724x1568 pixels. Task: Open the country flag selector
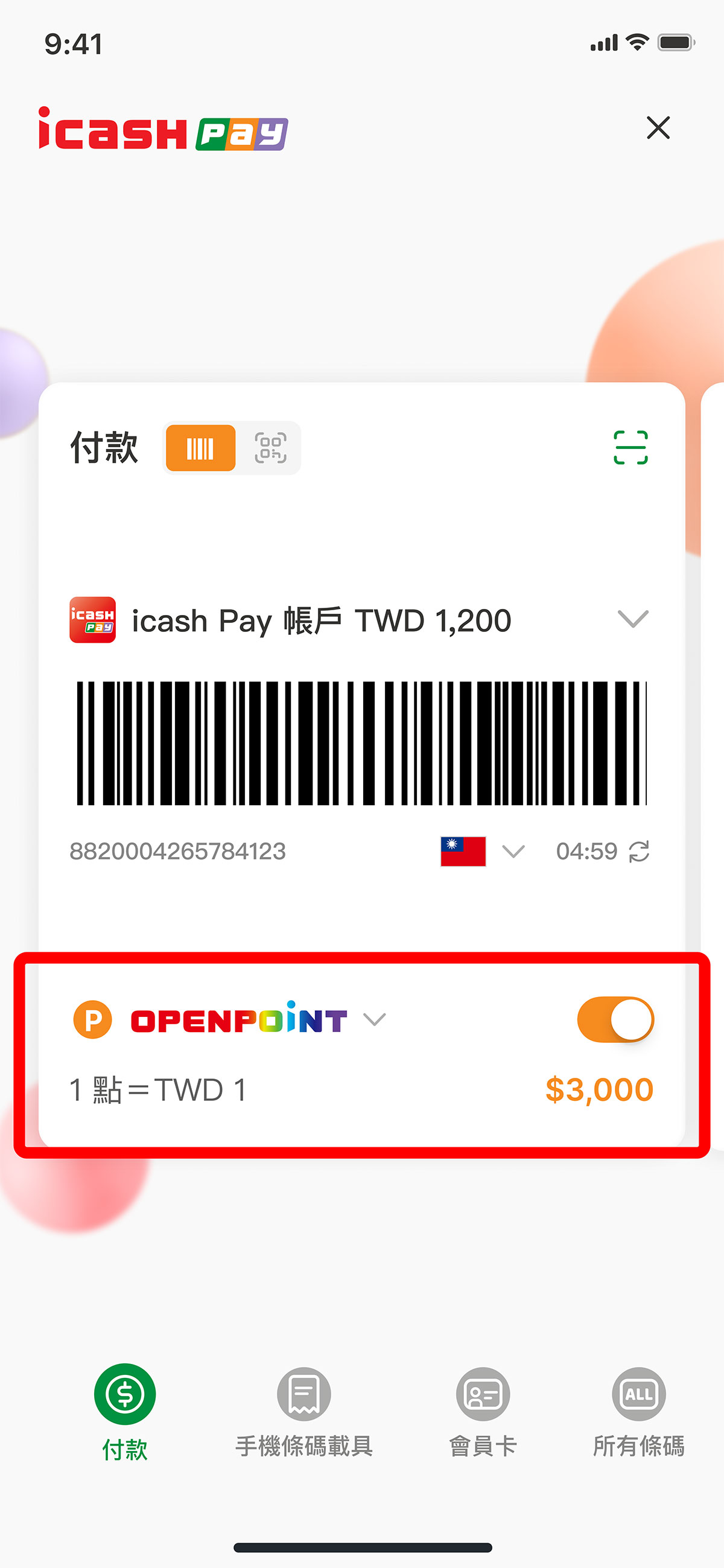pos(481,851)
